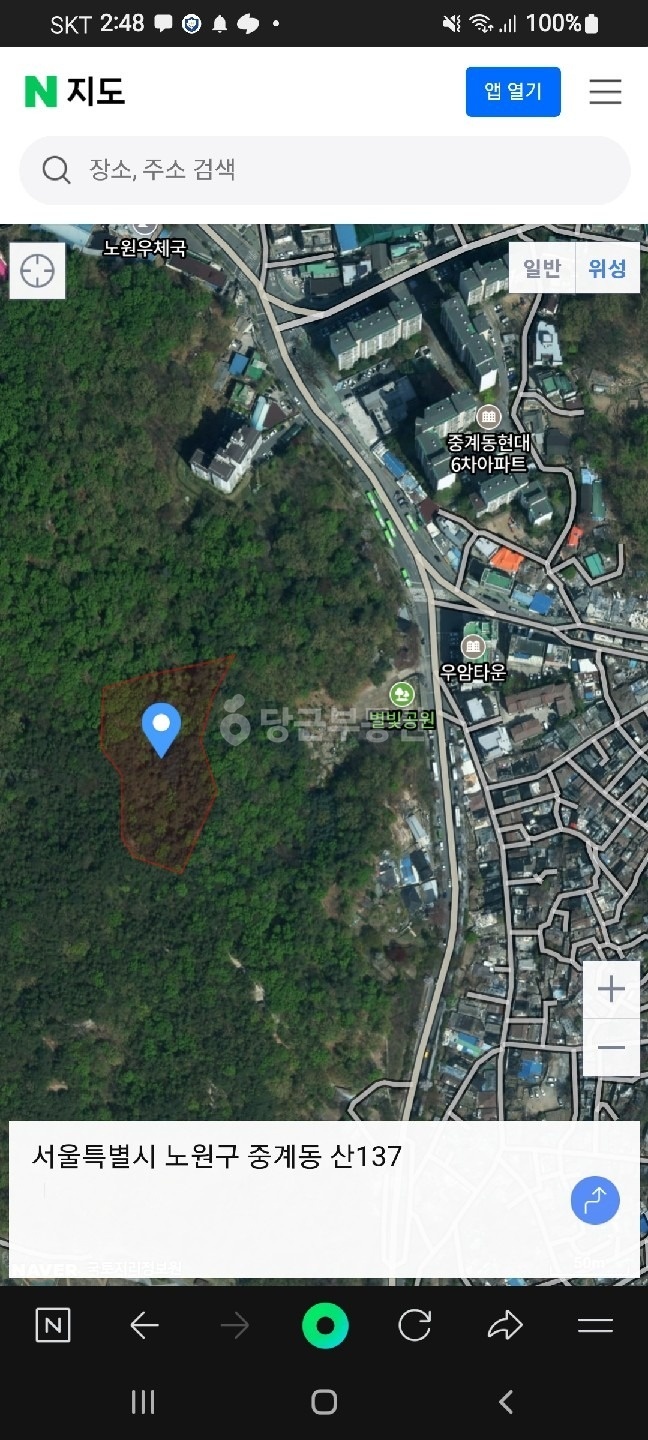
Task: Get directions with the blue arrow button
Action: [x=595, y=1200]
